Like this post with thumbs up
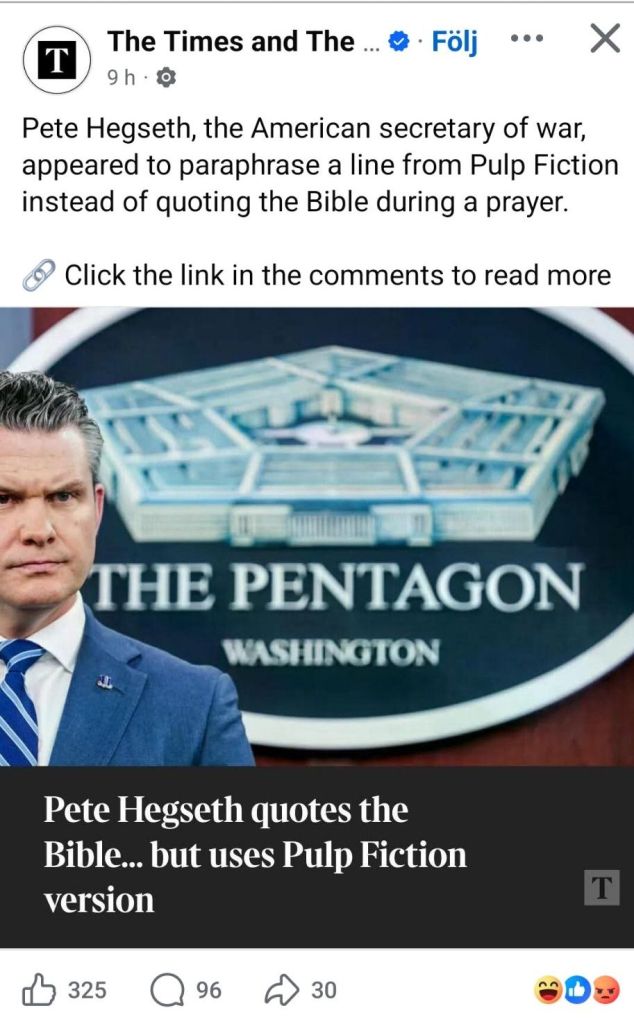Screen dimensions: 634x1024 pyautogui.click(x=39, y=990)
